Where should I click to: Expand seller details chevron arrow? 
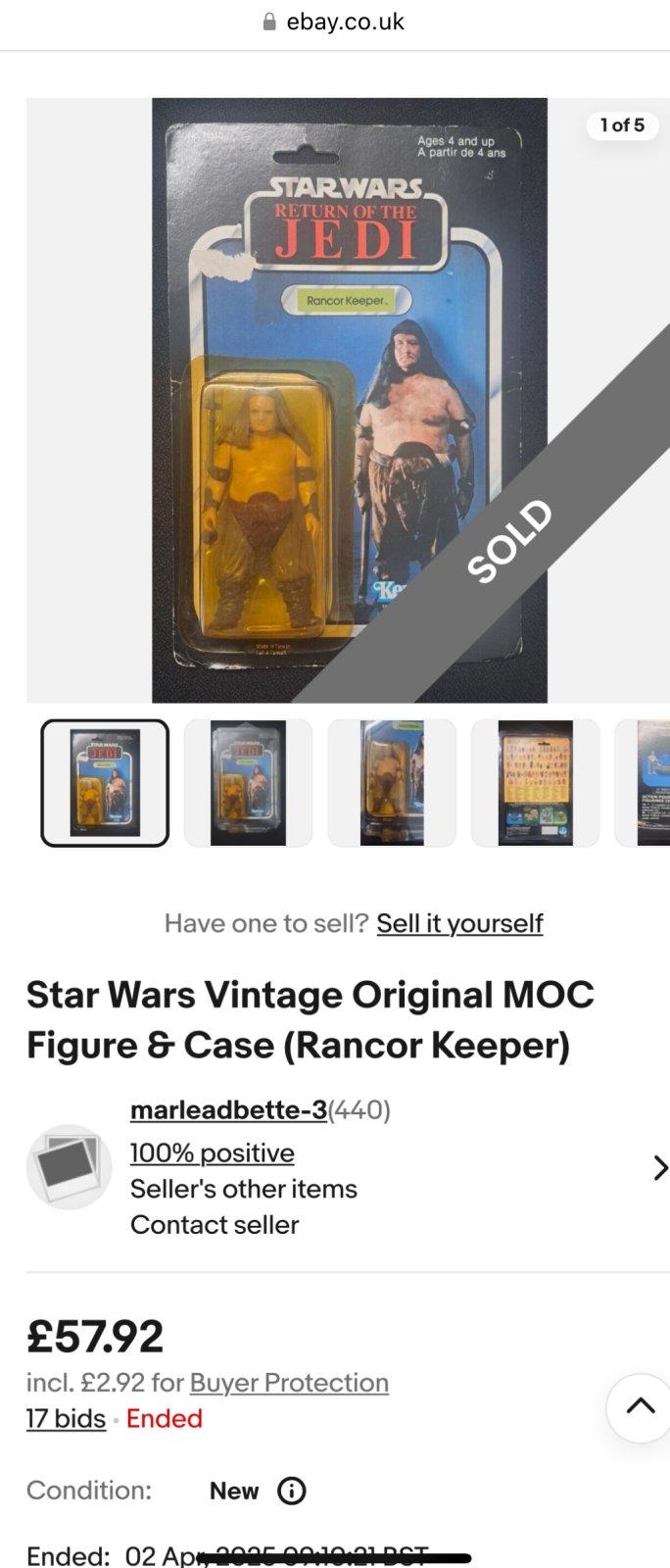[659, 1167]
